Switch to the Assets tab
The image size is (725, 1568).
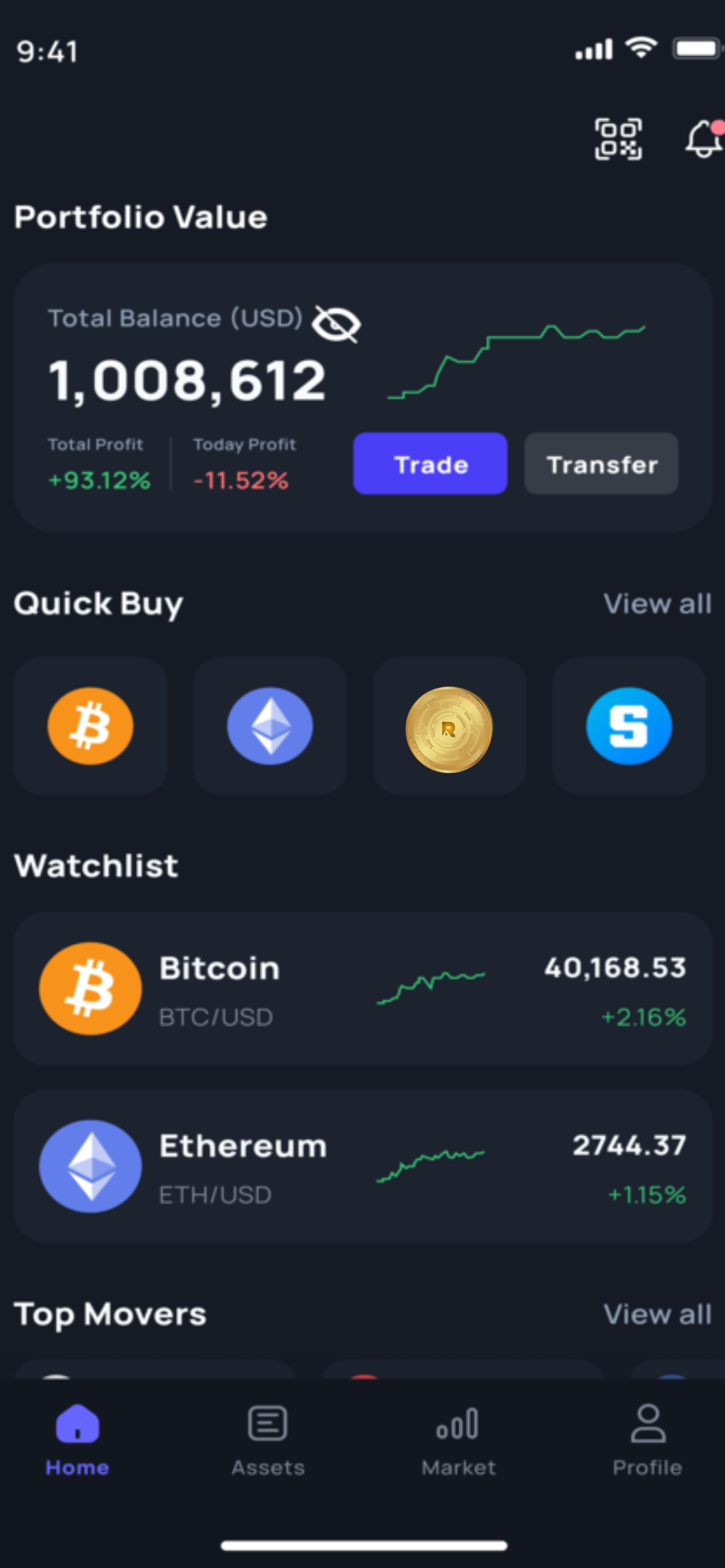pyautogui.click(x=268, y=1440)
